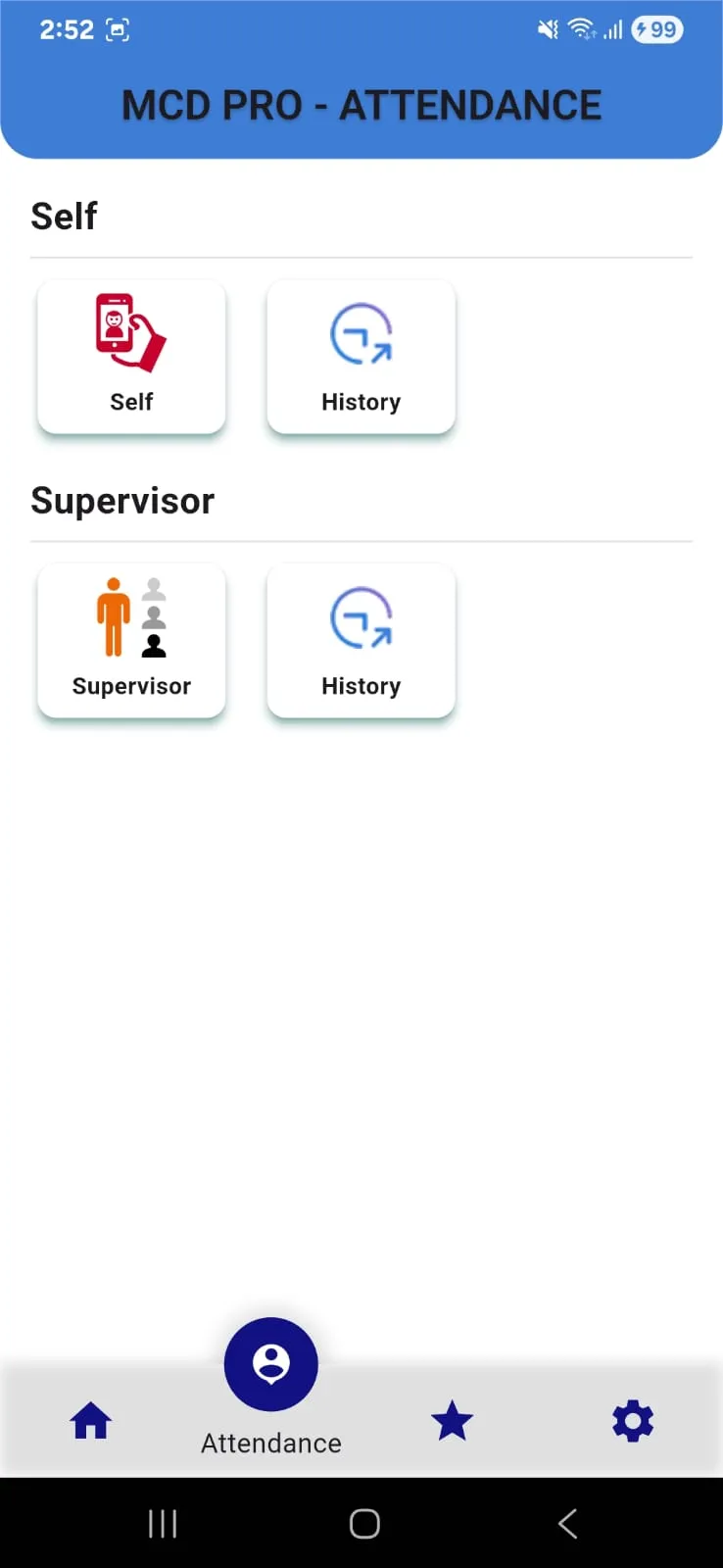Viewport: 723px width, 1568px height.
Task: Open the Self attendance card
Action: pos(131,357)
